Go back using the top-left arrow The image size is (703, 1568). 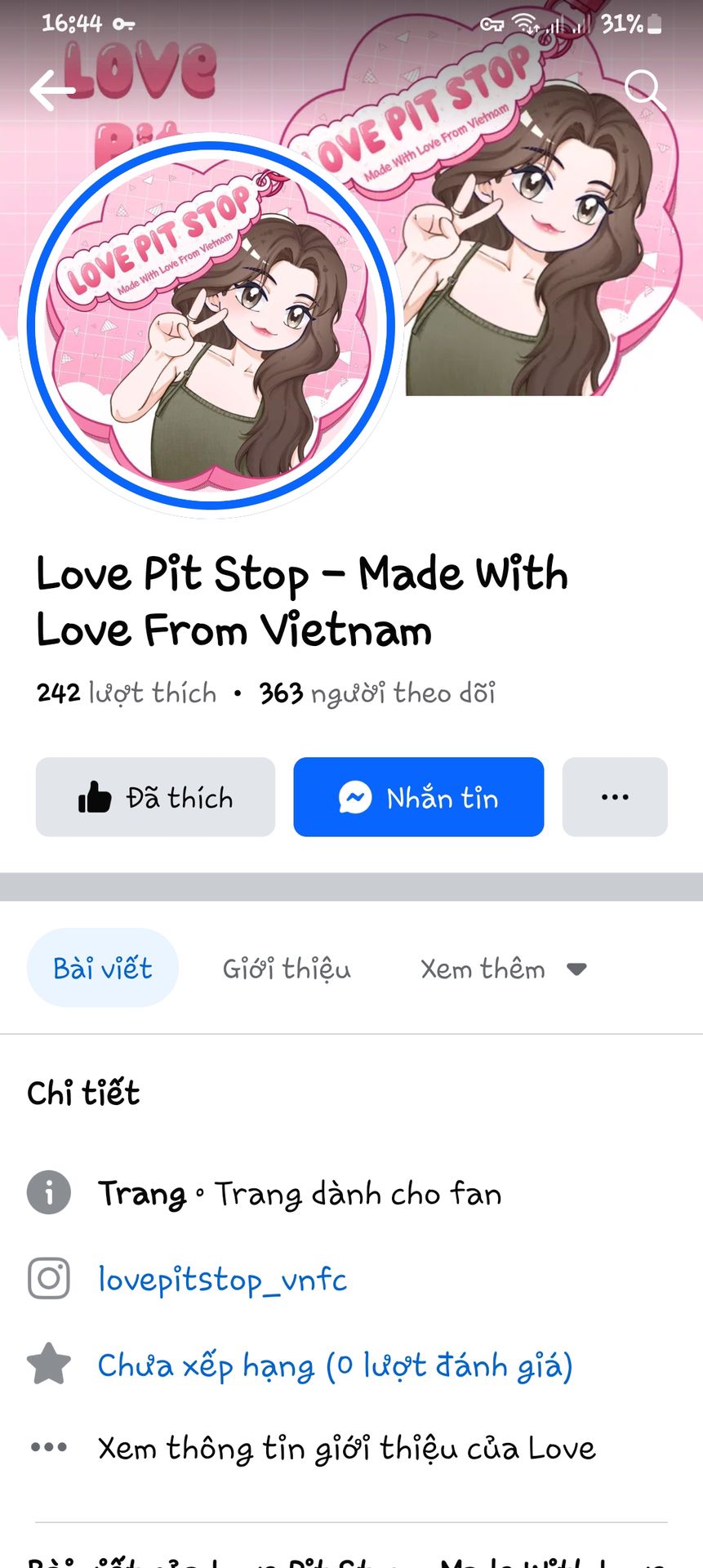(x=52, y=89)
